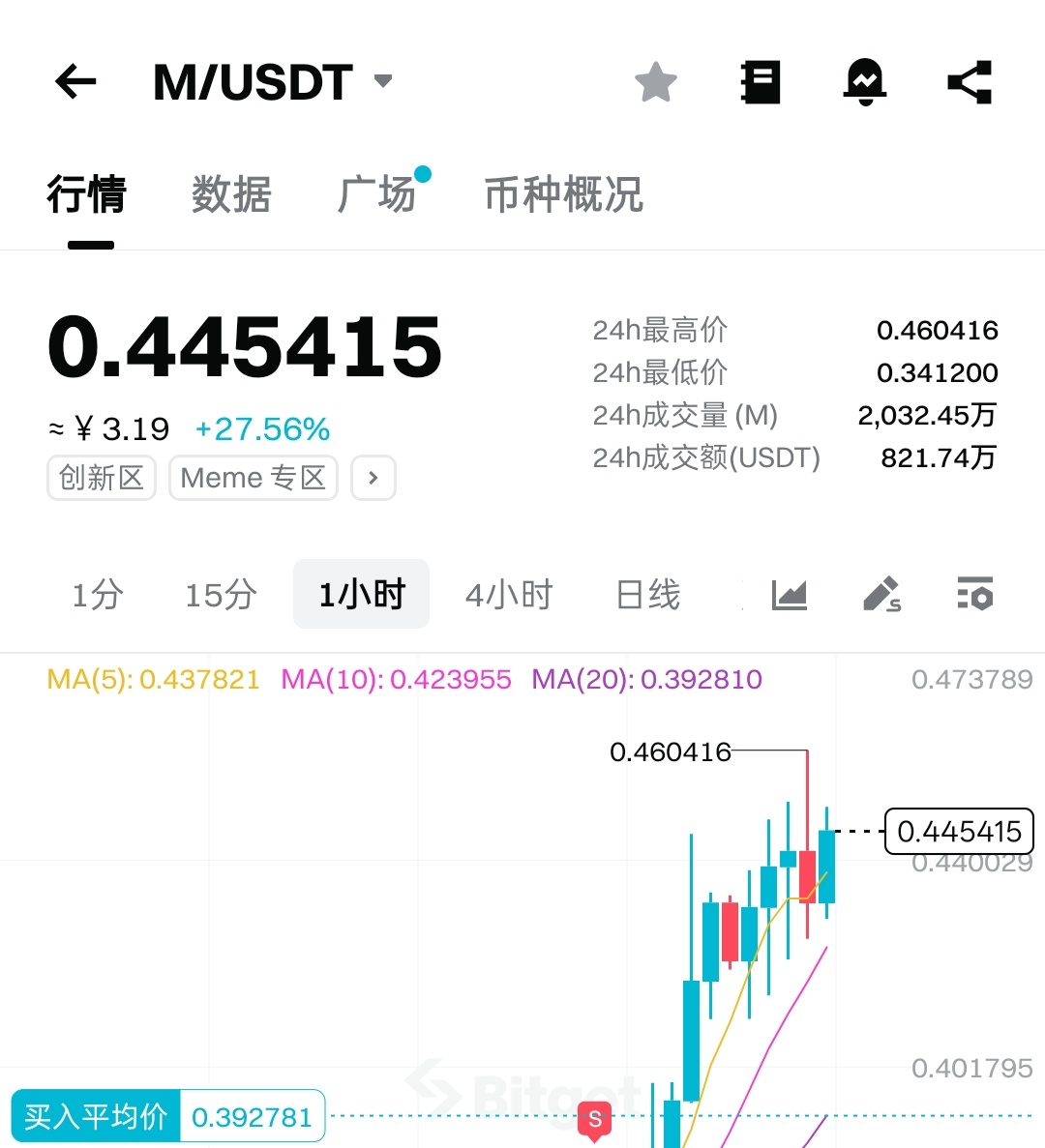
Task: Open the chart indicators icon
Action: (x=790, y=594)
